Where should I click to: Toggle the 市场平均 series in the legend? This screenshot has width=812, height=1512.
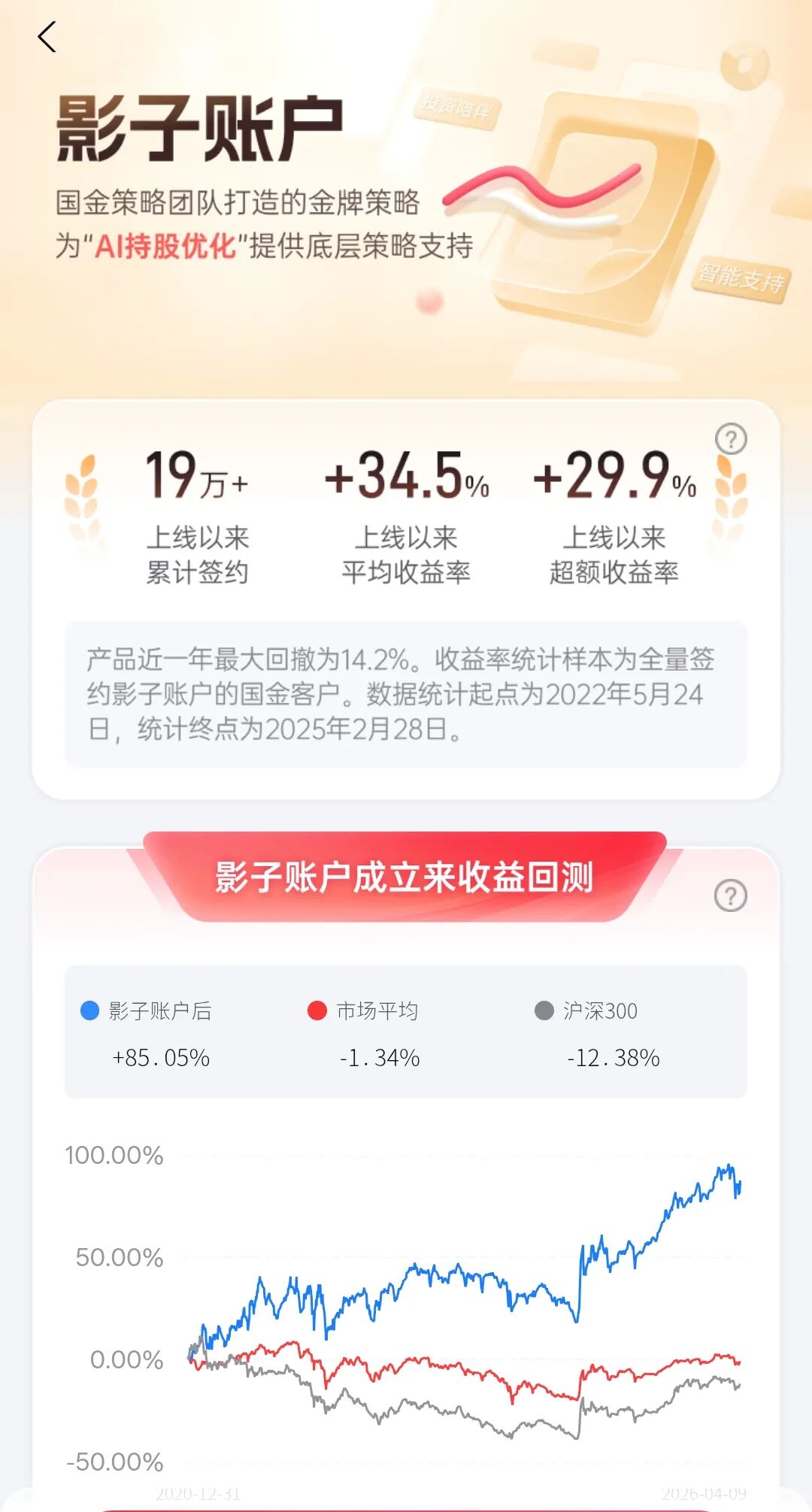368,1011
